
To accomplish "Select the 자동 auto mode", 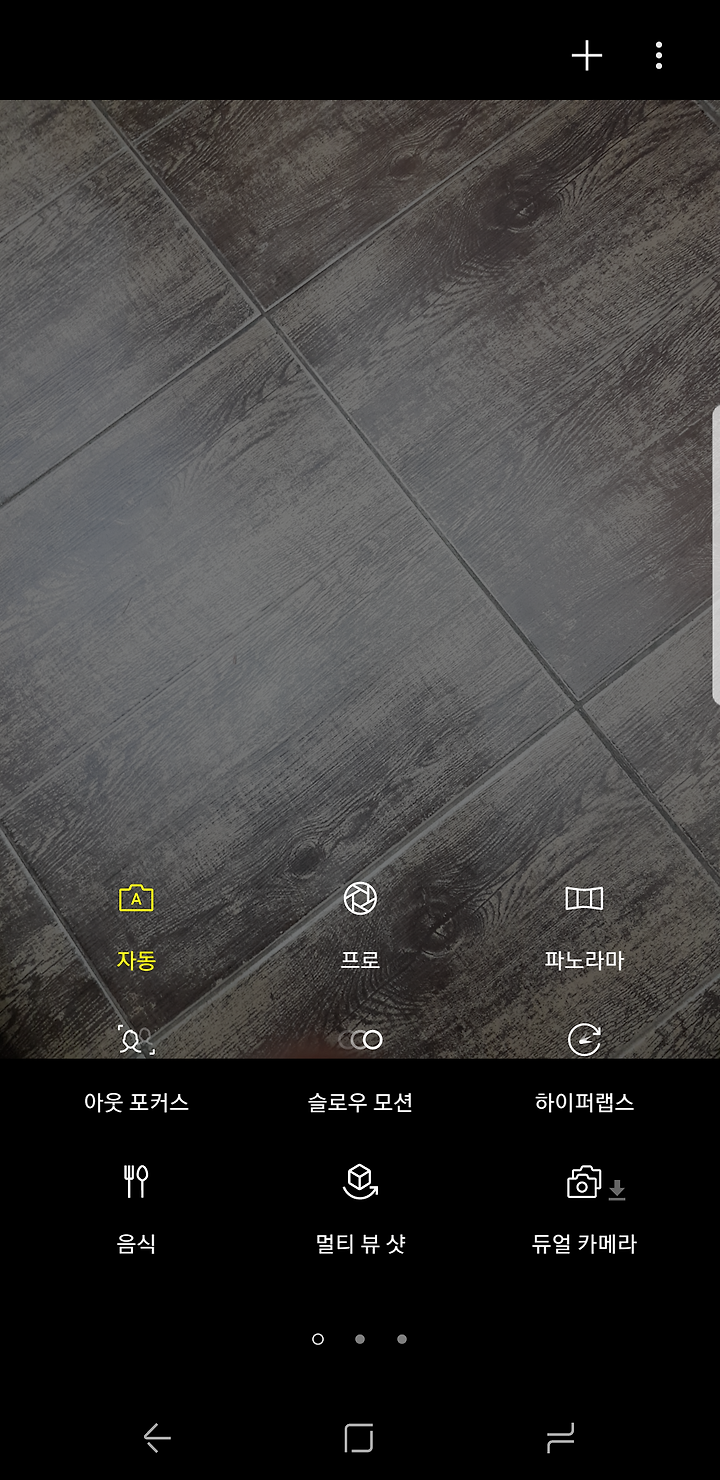I will click(x=136, y=927).
